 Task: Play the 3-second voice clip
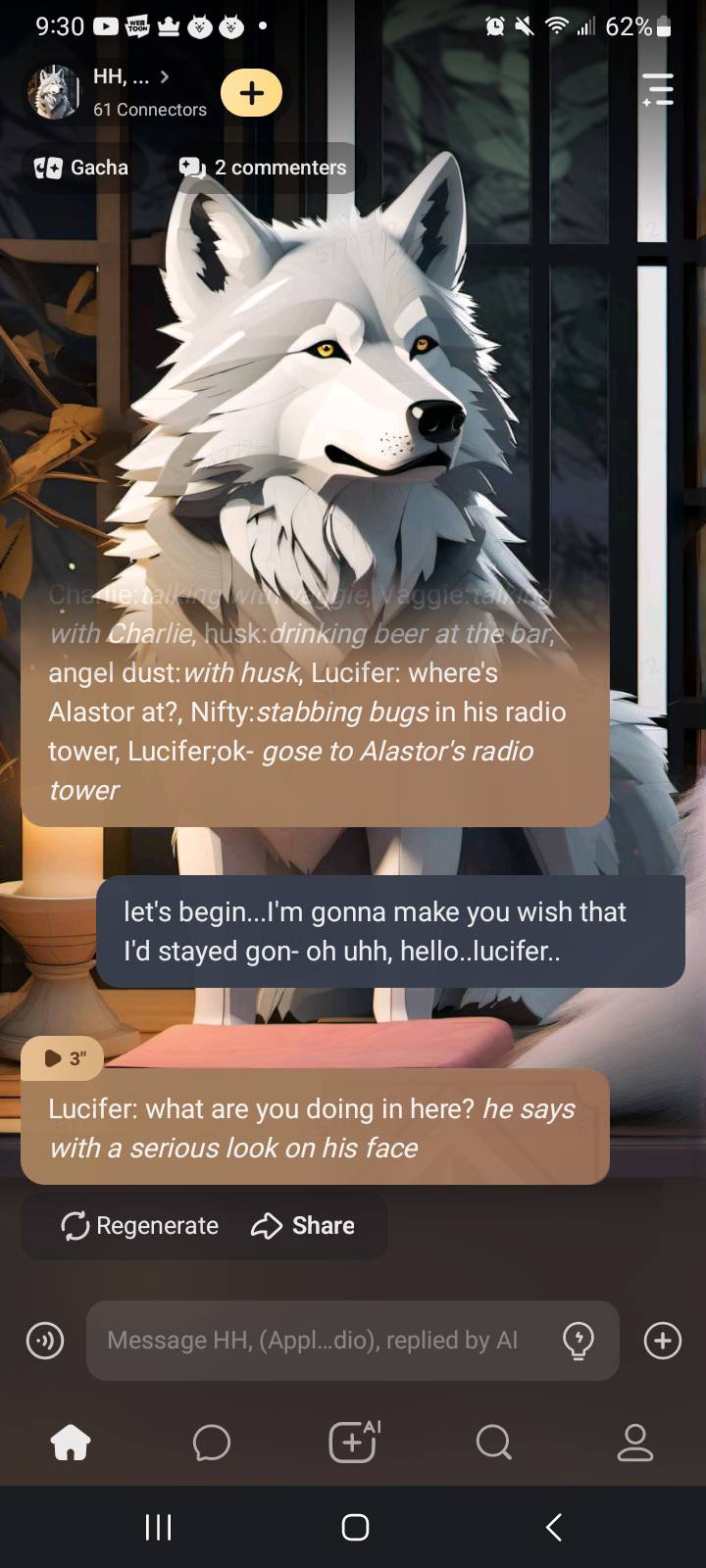click(64, 1058)
